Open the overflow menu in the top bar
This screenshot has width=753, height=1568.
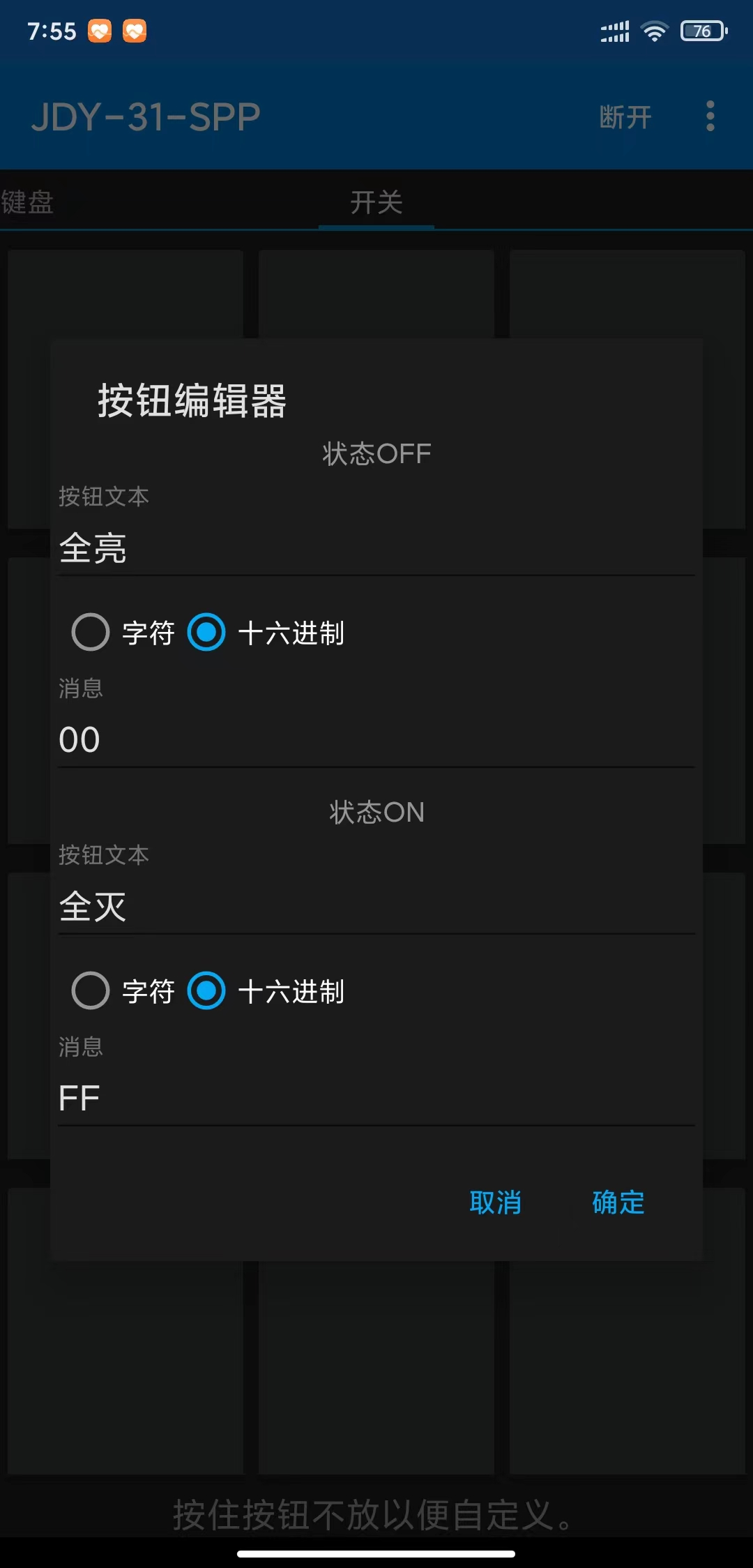click(x=710, y=116)
